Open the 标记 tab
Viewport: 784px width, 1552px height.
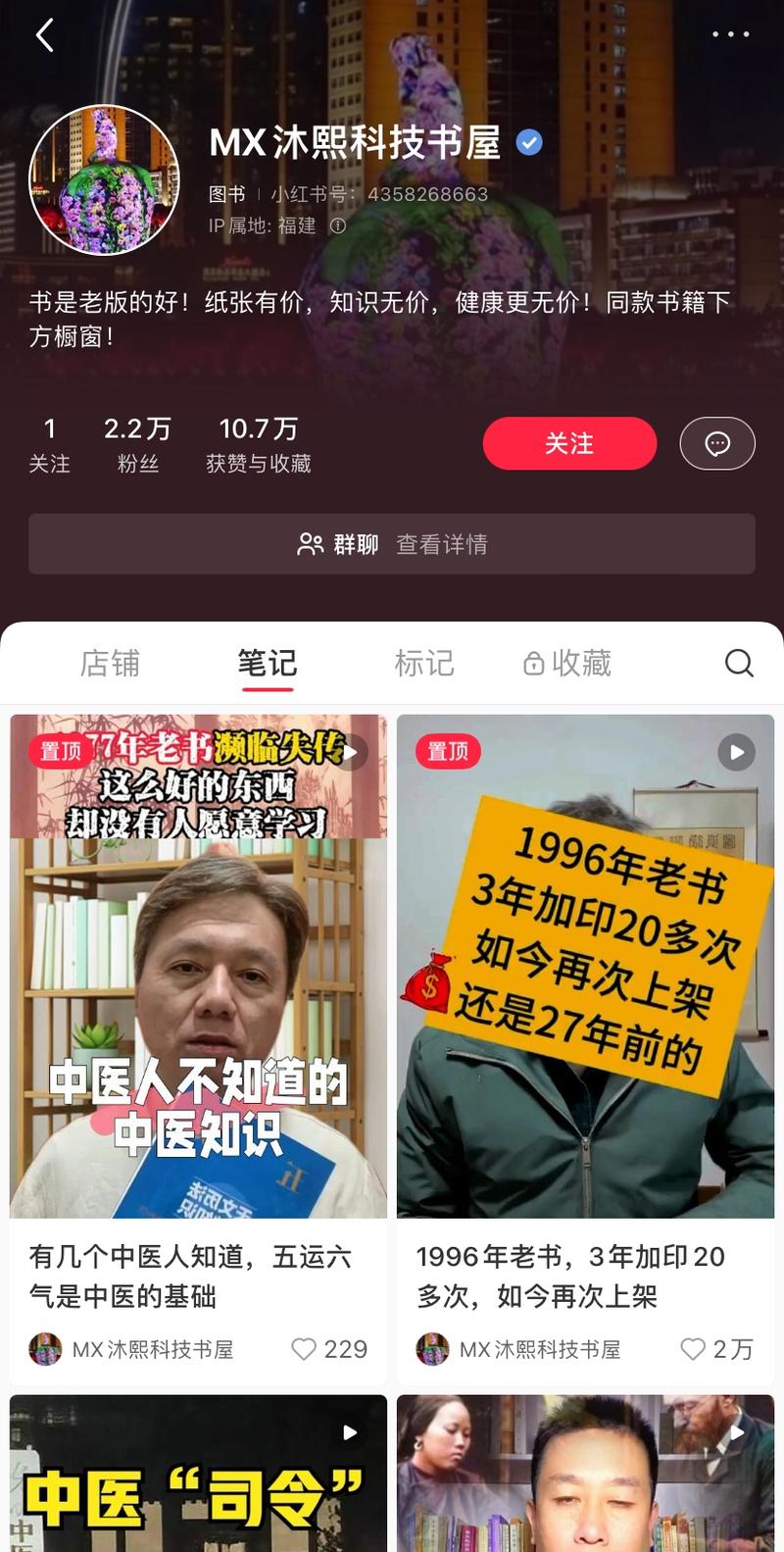[425, 663]
